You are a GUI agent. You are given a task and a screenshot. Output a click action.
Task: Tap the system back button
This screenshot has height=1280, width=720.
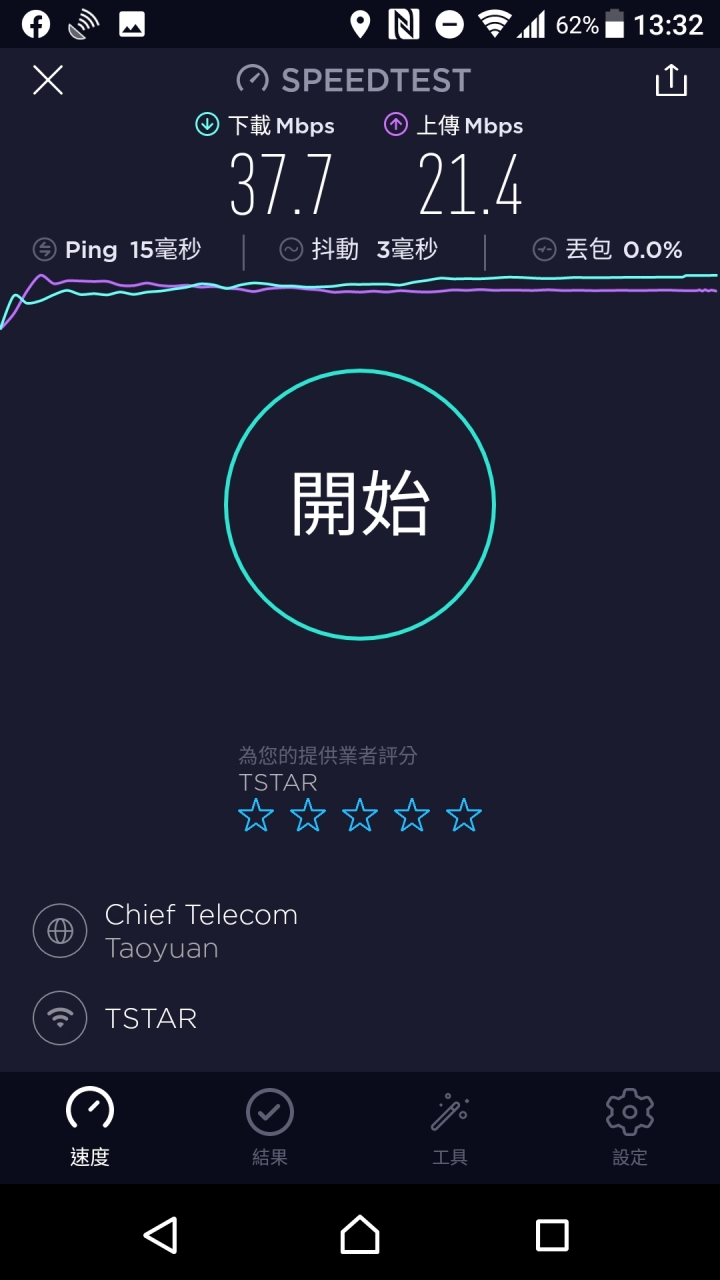(x=160, y=1235)
